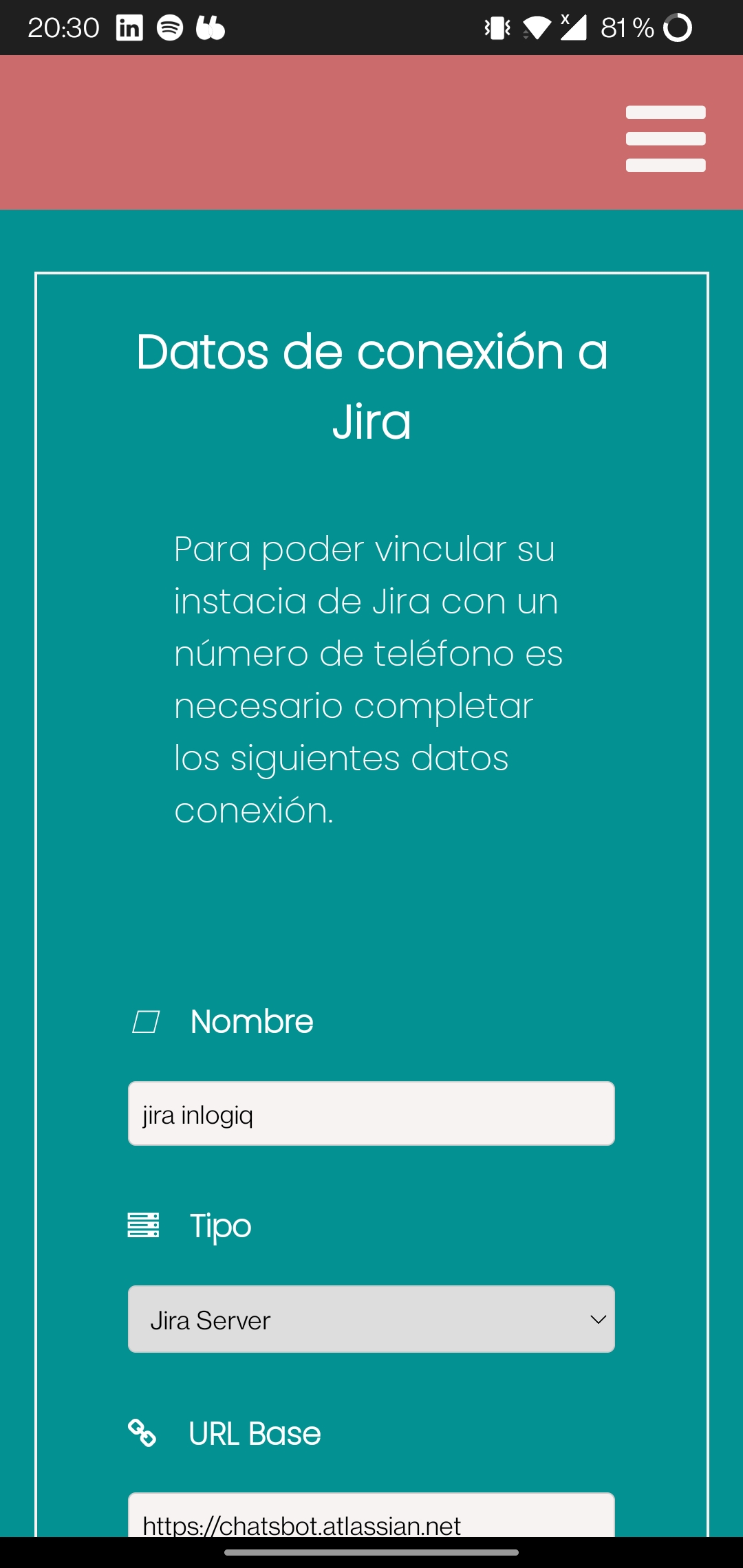Open the hamburger navigation menu

pos(665,138)
